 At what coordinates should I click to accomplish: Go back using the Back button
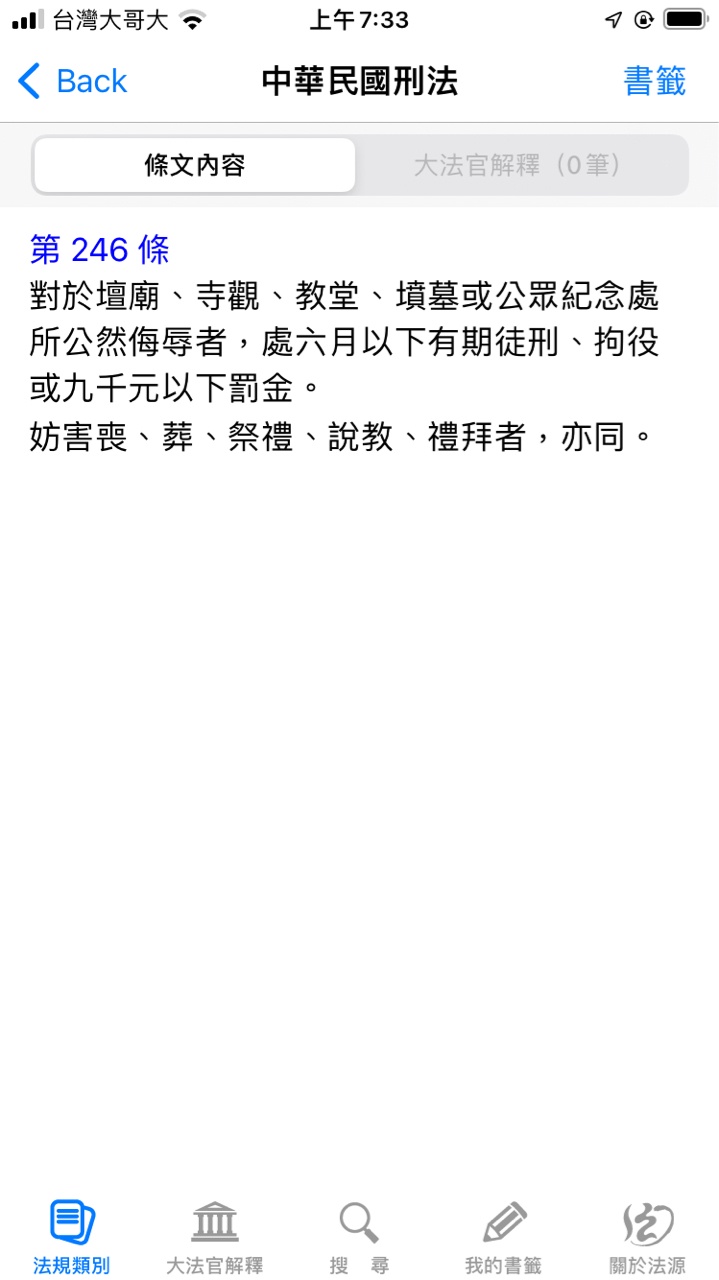[x=72, y=81]
